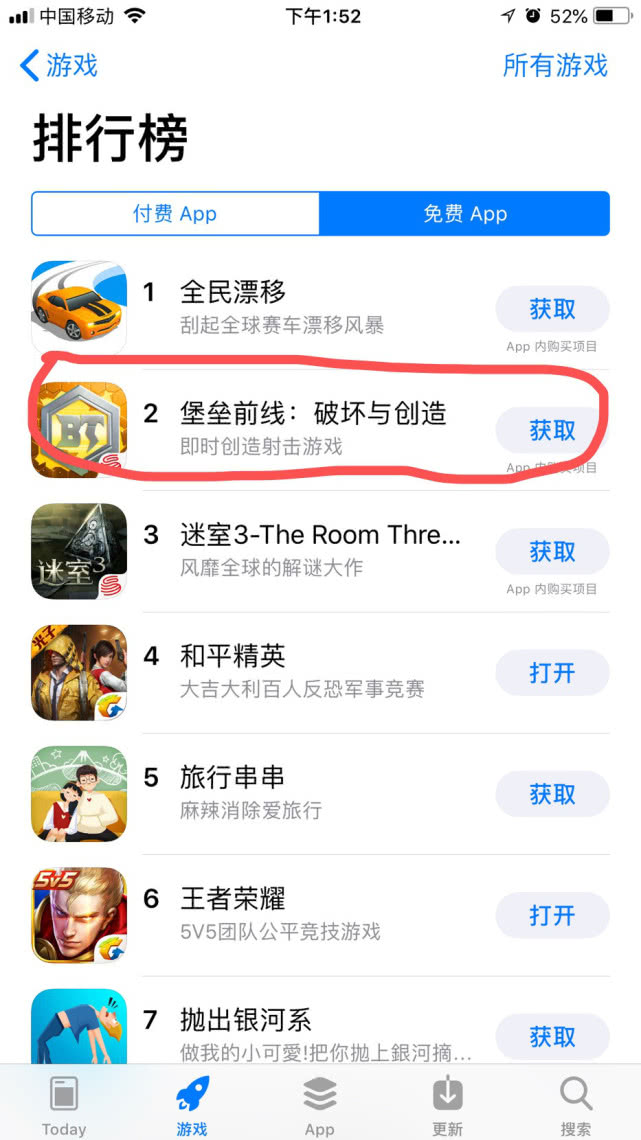641x1140 pixels.
Task: View the 和平精英 app page
Action: [232, 657]
